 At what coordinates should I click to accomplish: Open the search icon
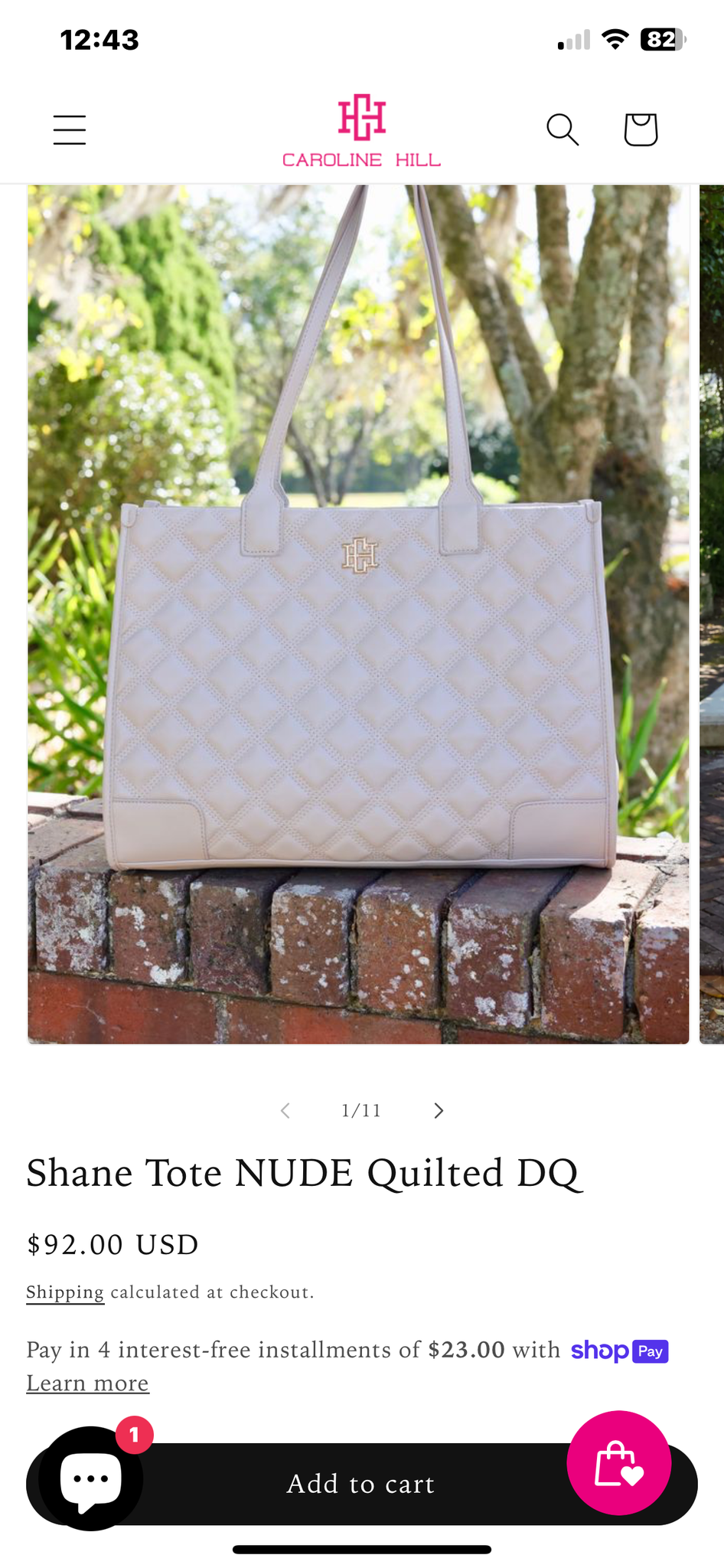click(563, 129)
